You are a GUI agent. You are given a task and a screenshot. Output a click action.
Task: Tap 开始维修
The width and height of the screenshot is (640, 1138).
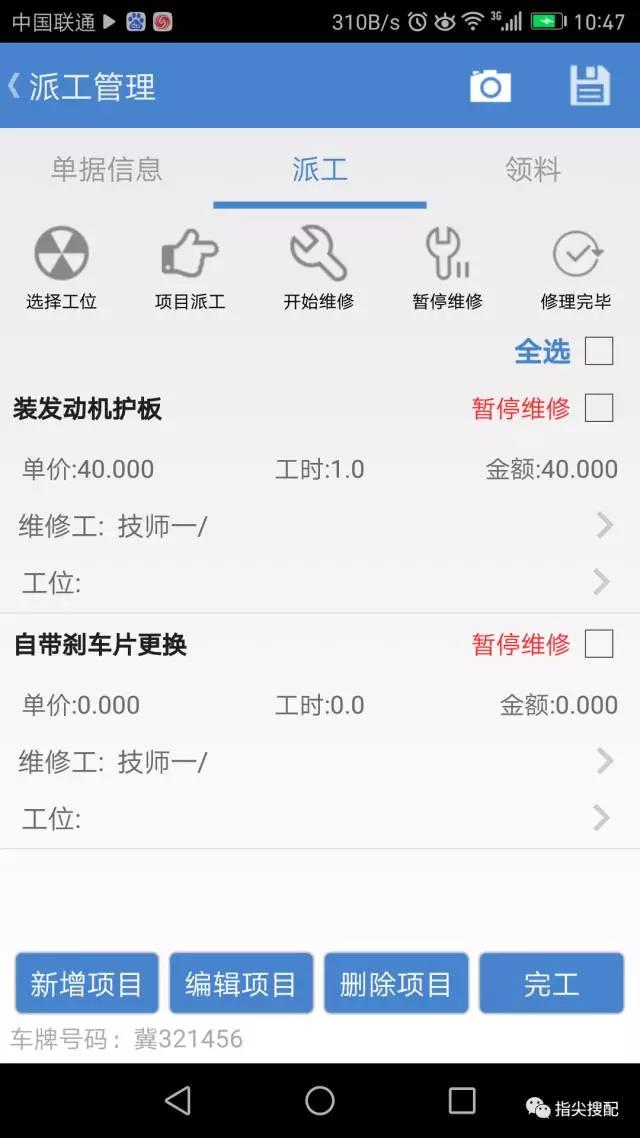point(319,269)
